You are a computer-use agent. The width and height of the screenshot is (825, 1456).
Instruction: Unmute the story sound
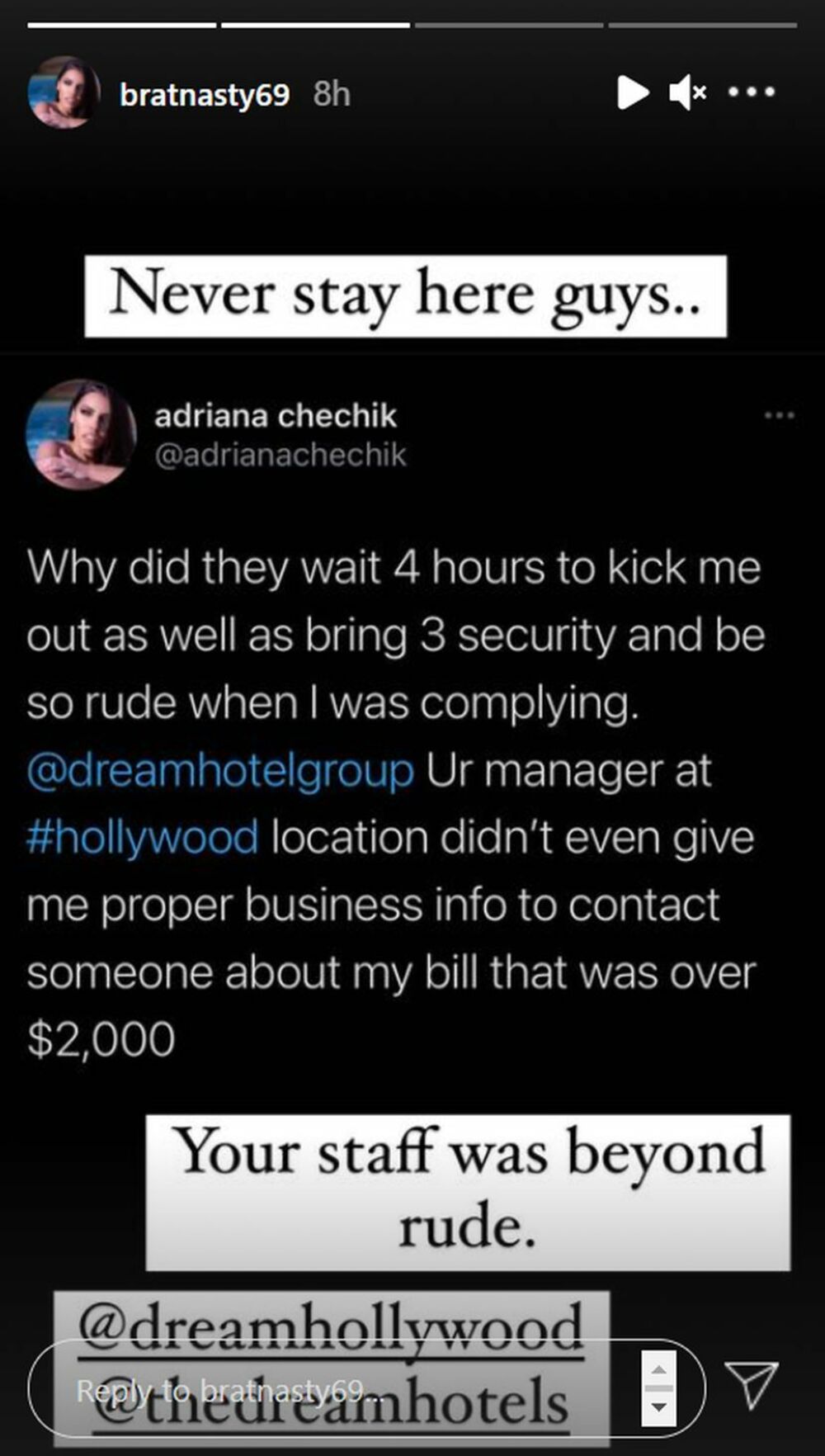pyautogui.click(x=687, y=92)
